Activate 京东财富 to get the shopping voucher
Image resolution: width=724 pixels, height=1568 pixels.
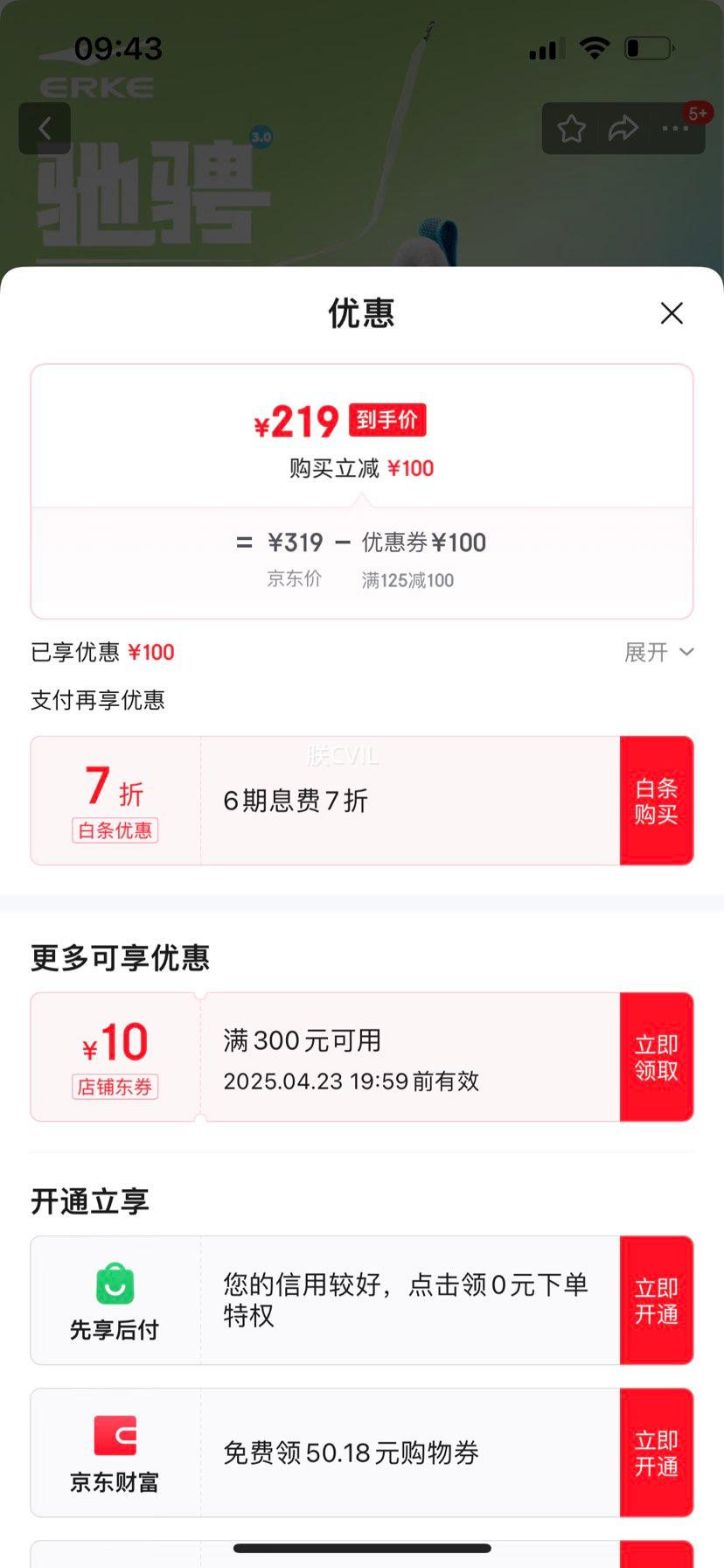coord(656,1452)
